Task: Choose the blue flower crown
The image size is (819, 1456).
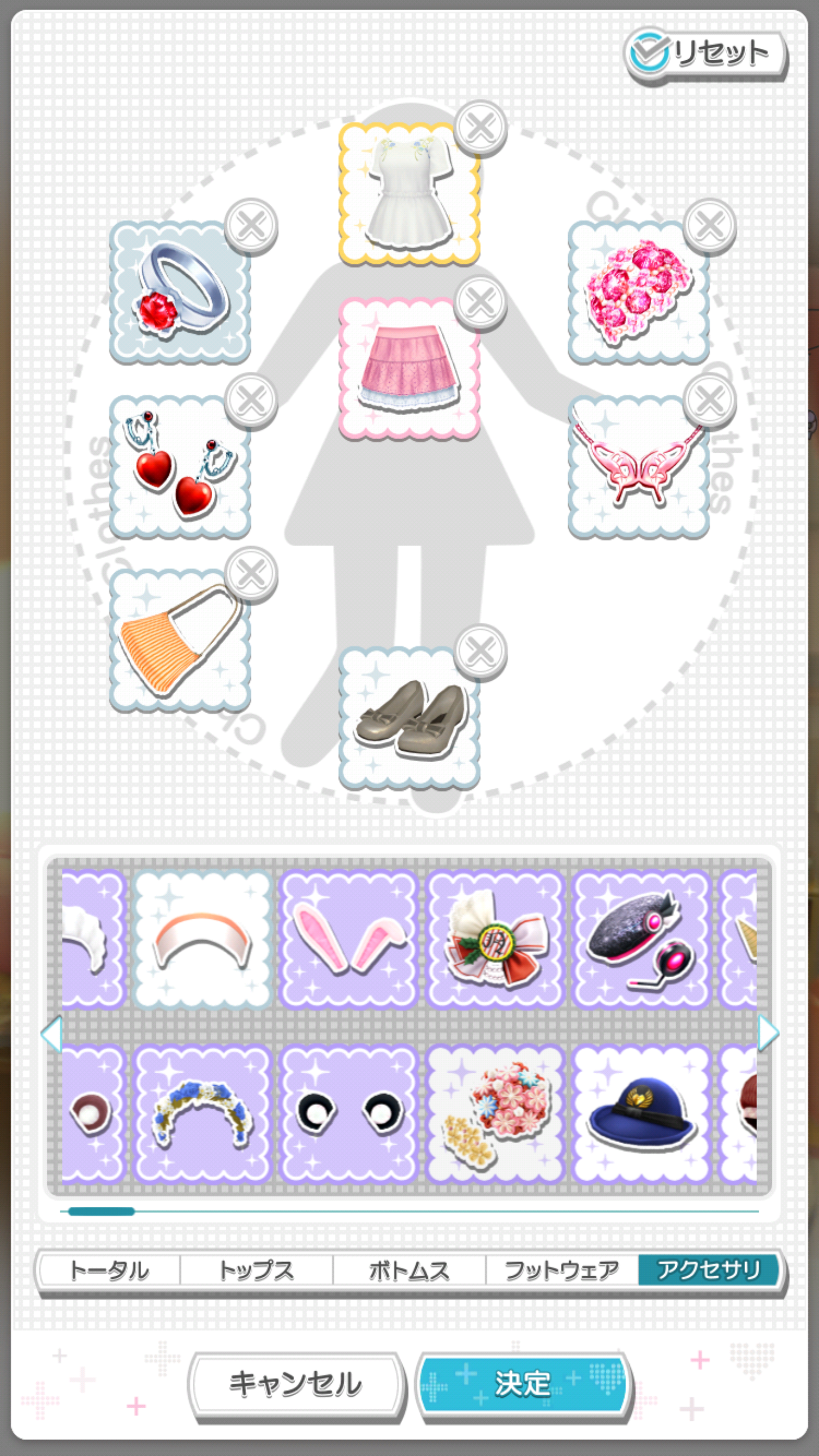Action: click(x=202, y=1114)
